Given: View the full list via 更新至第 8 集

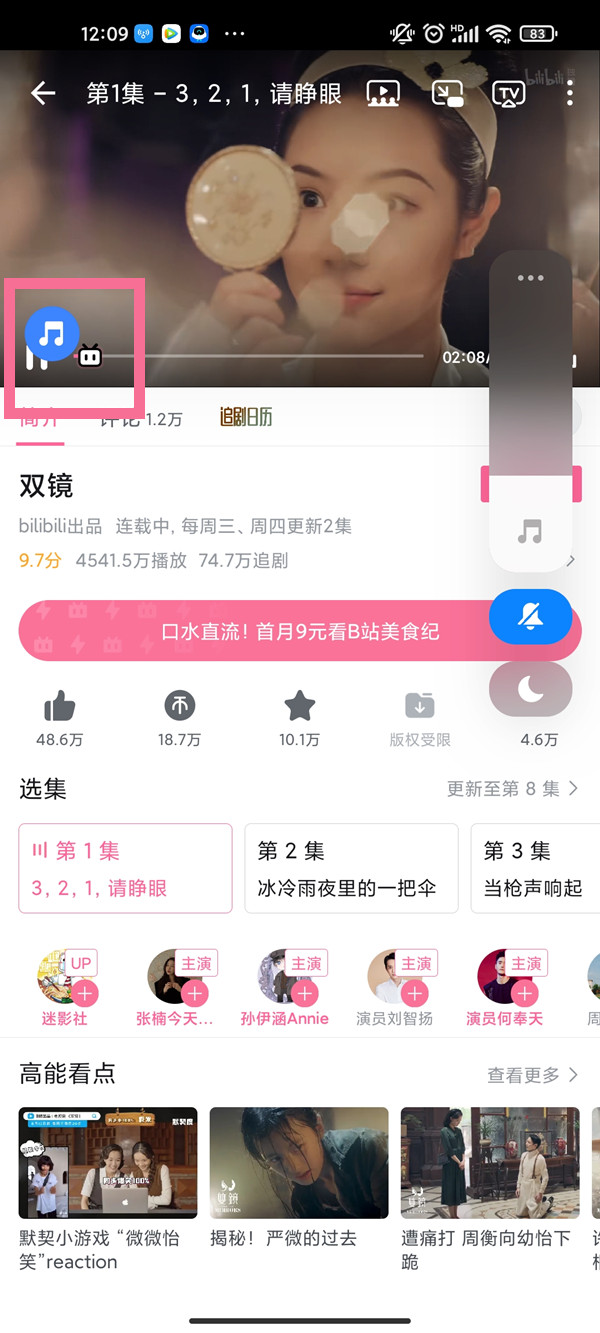Looking at the screenshot, I should 512,789.
